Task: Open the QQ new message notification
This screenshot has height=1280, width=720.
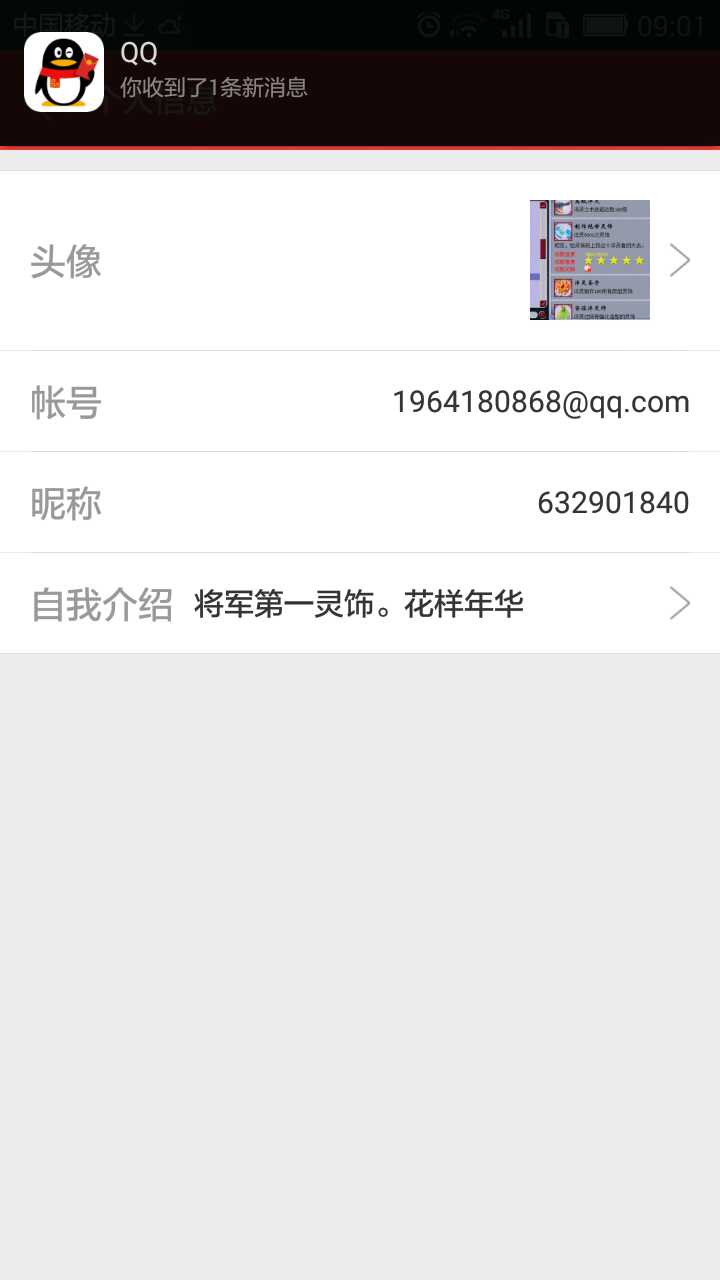Action: tap(360, 72)
